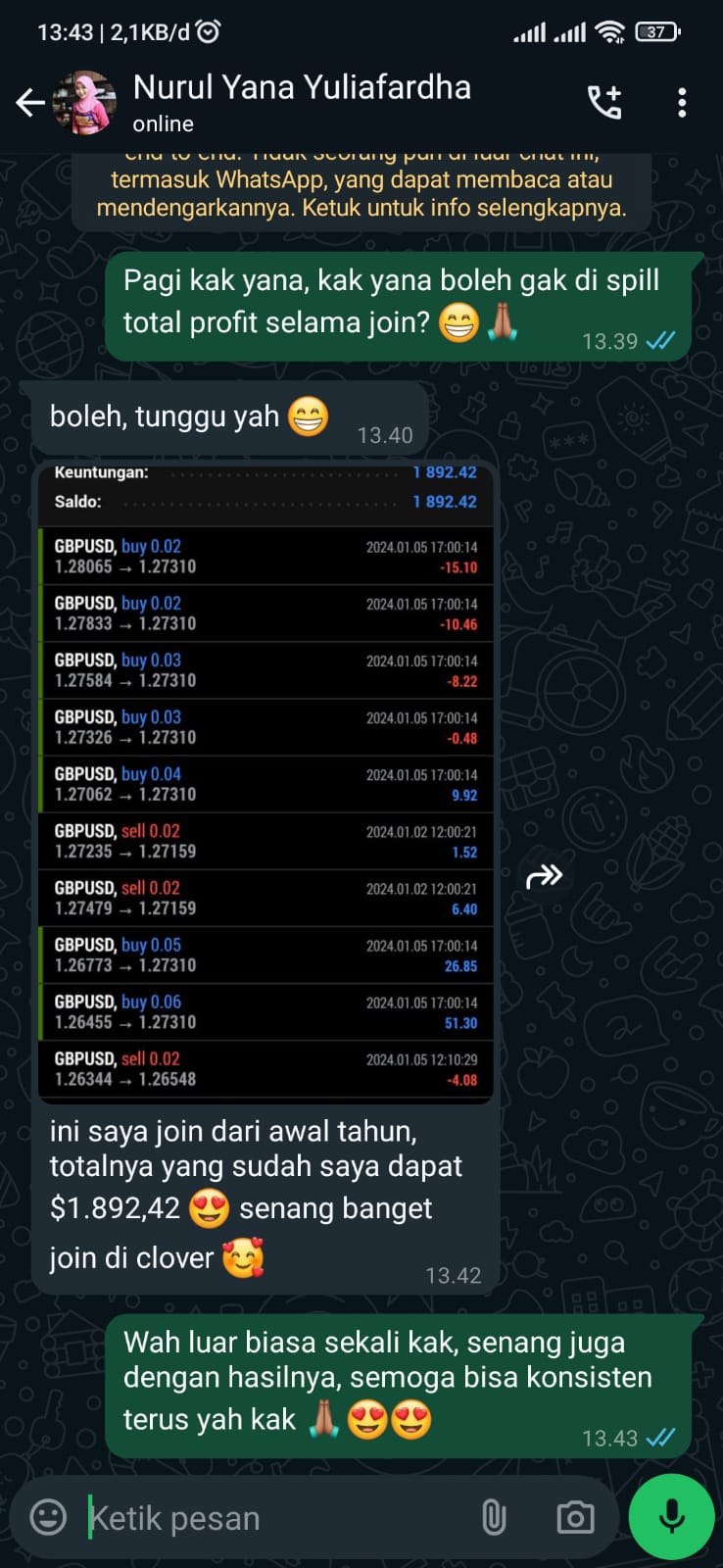Open the camera to take a photo
The image size is (723, 1568).
tap(575, 1517)
